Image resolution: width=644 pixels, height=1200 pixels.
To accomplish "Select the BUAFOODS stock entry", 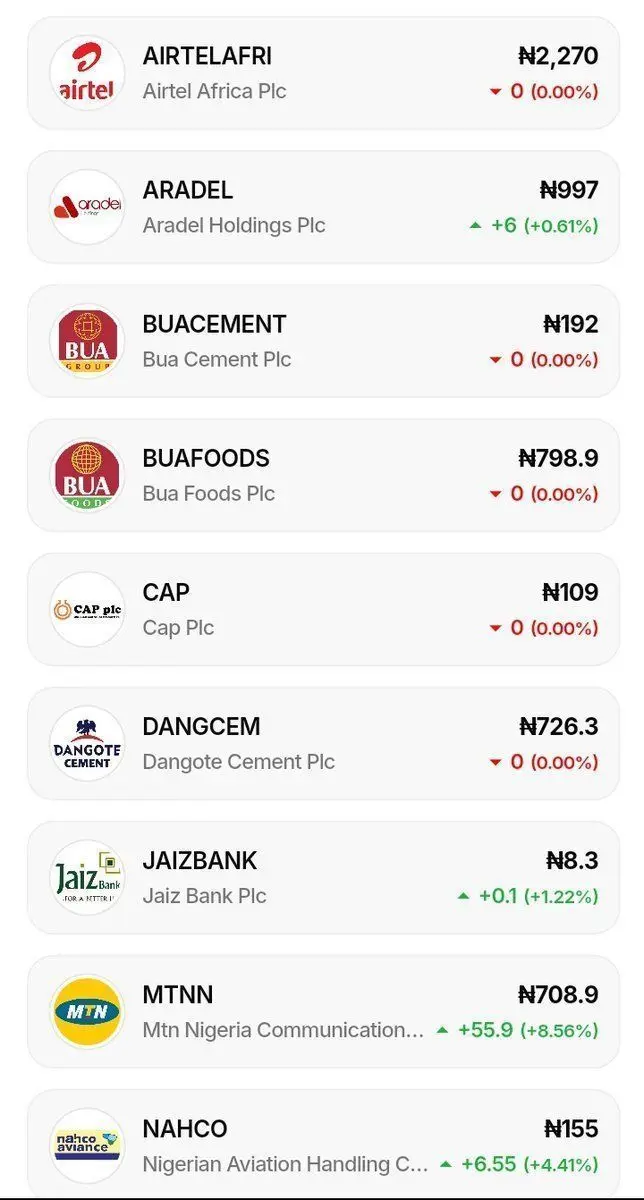I will (323, 475).
